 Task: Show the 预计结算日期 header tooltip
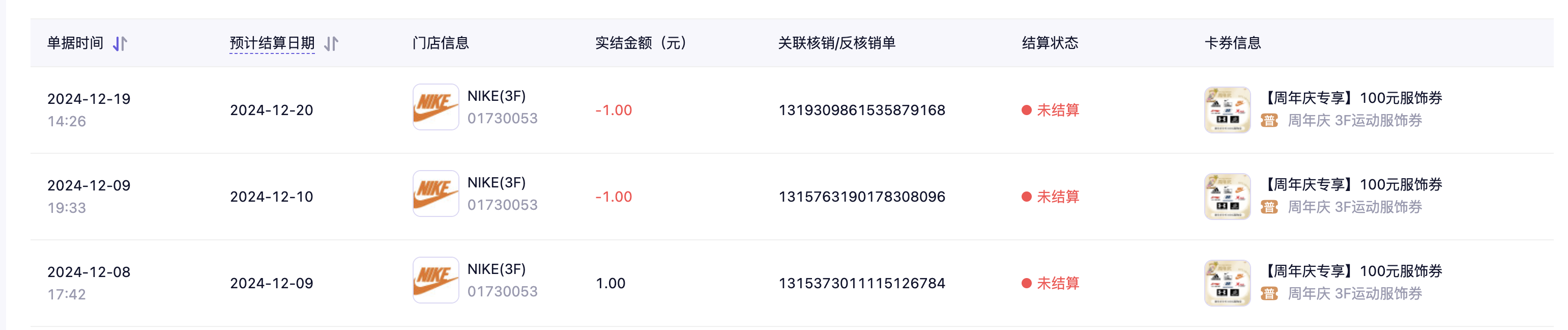(x=272, y=43)
